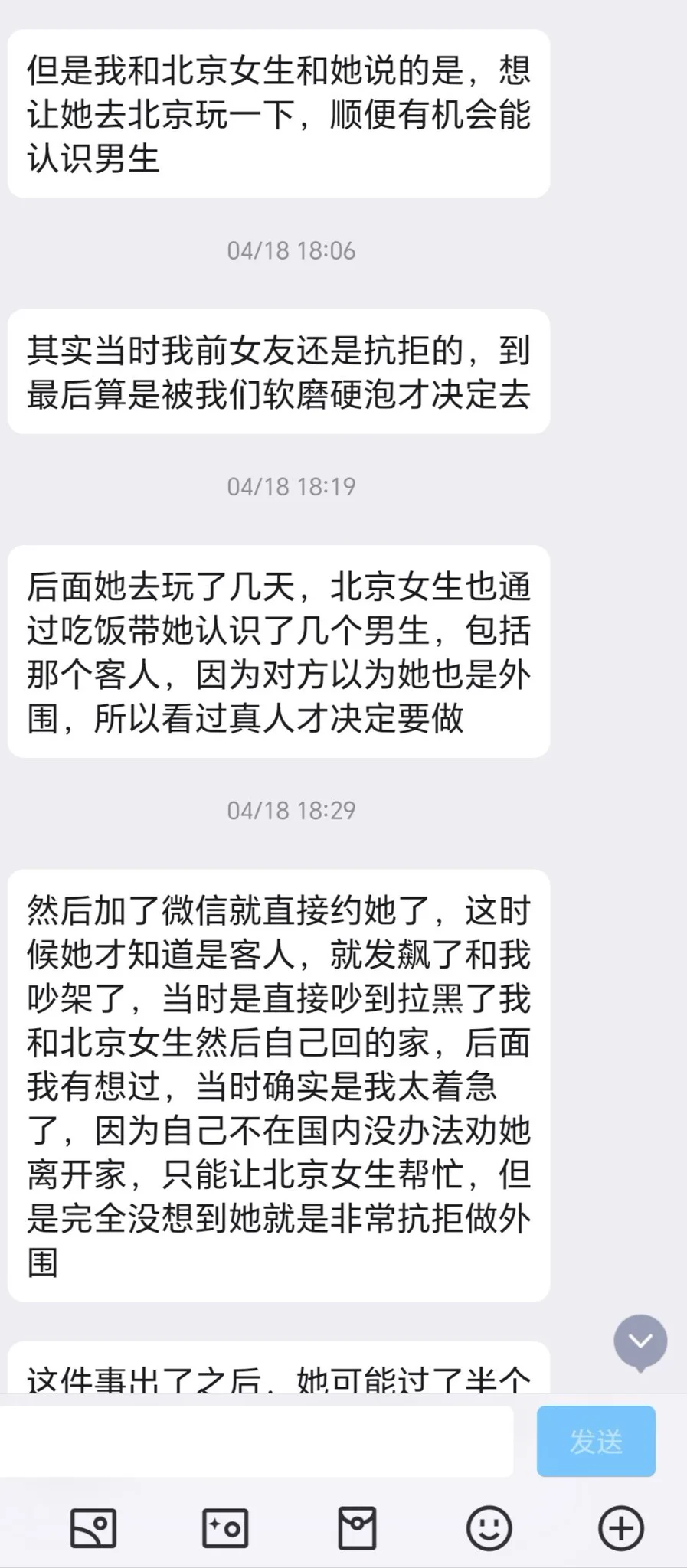687x1568 pixels.
Task: Tap the 发送 send button
Action: tap(596, 1441)
